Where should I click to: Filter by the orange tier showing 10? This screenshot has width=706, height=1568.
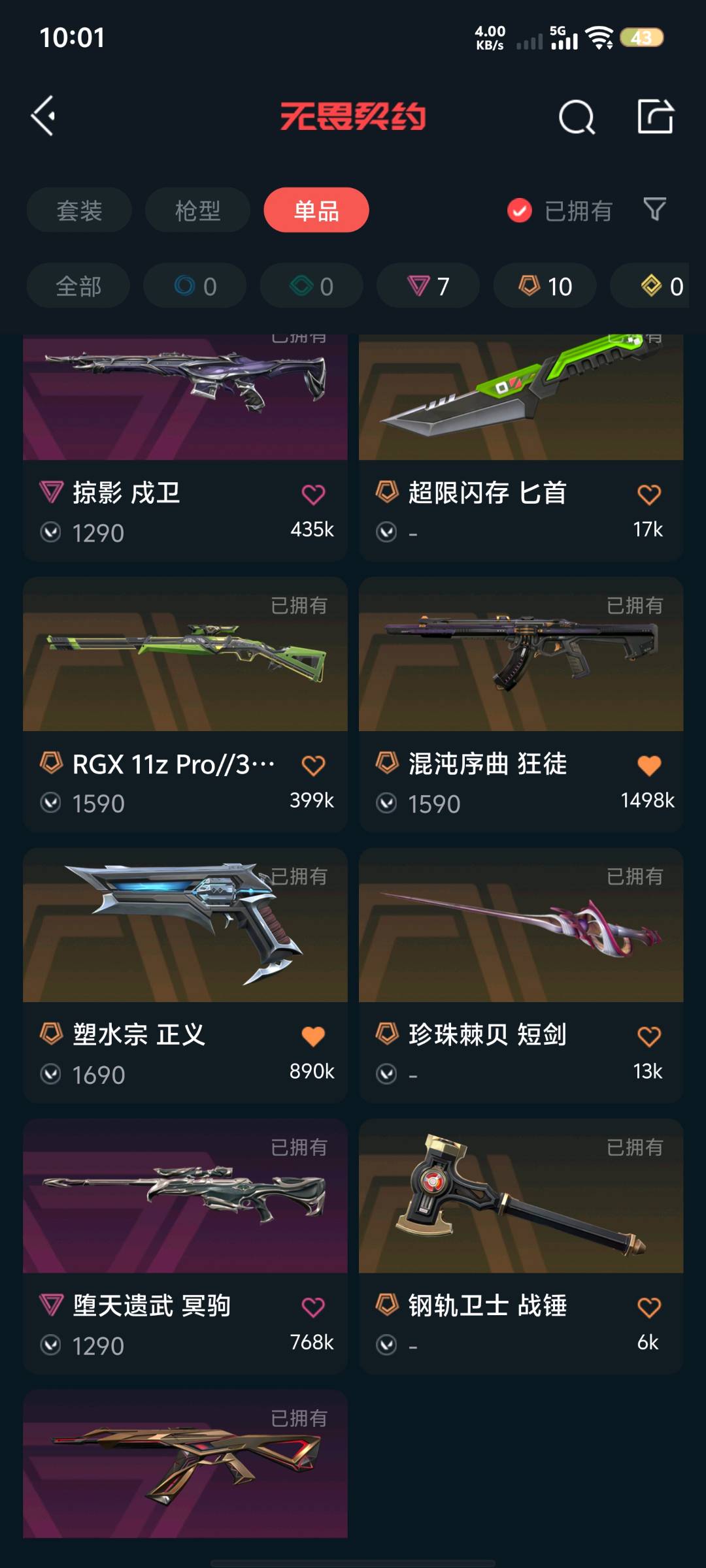tap(545, 286)
